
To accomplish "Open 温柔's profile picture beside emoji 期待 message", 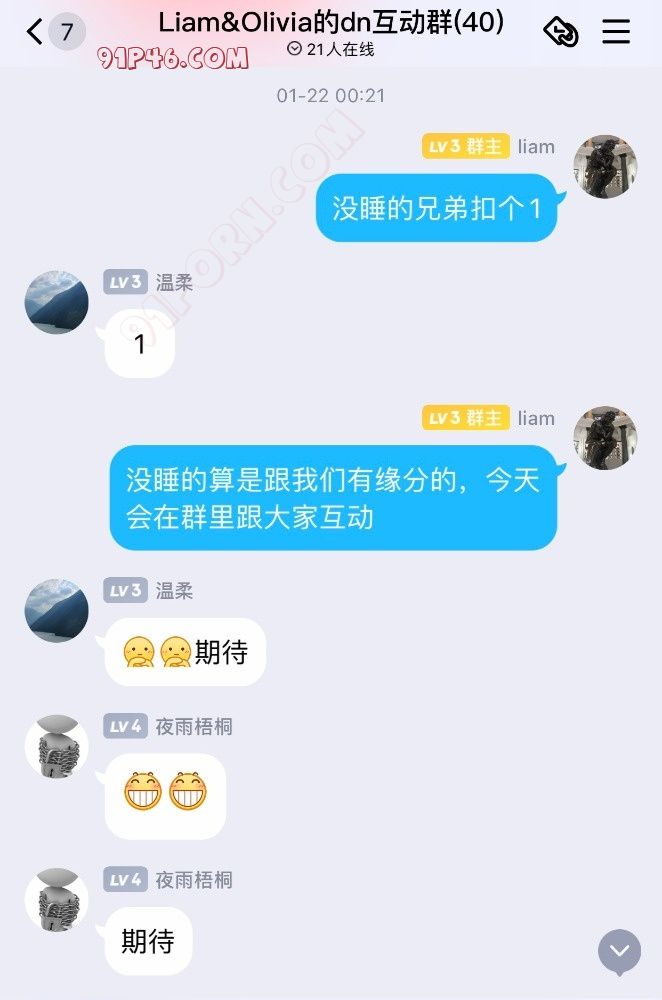I will (57, 610).
